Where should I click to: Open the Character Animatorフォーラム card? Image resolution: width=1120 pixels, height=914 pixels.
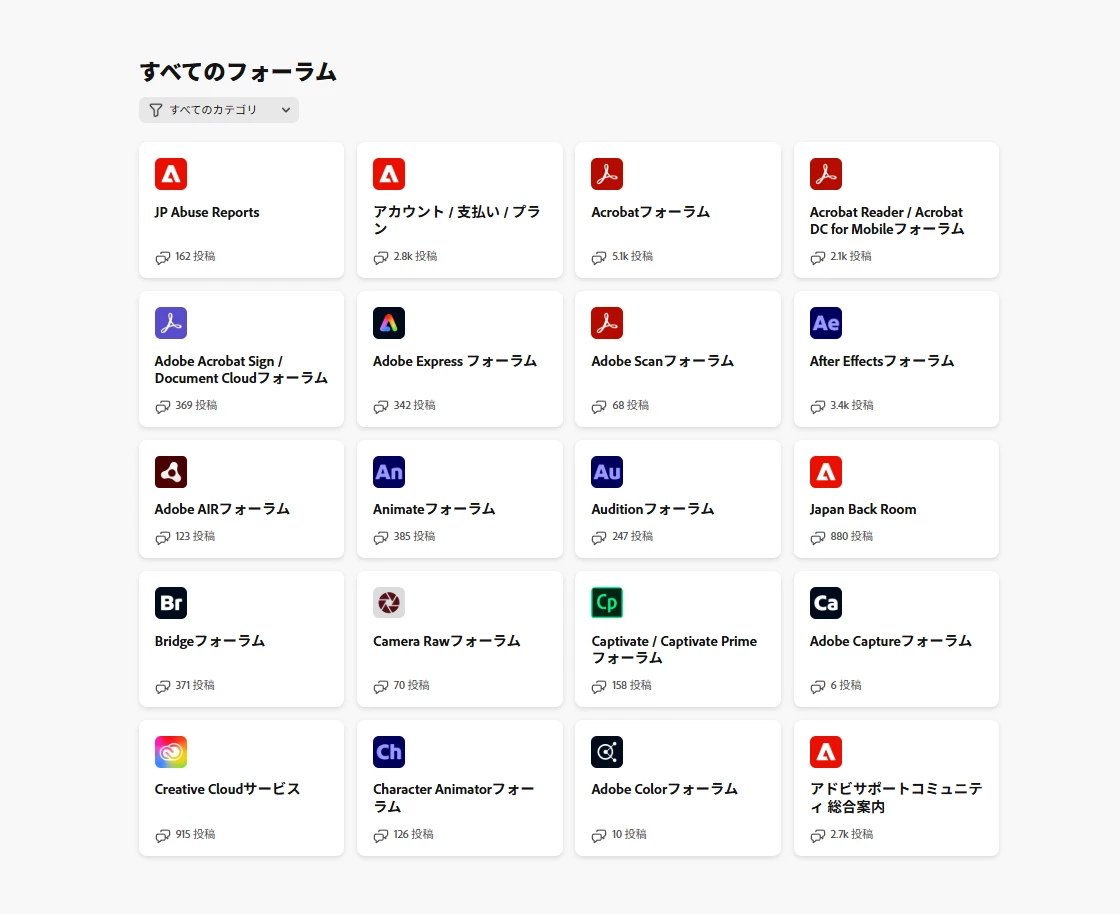(453, 797)
